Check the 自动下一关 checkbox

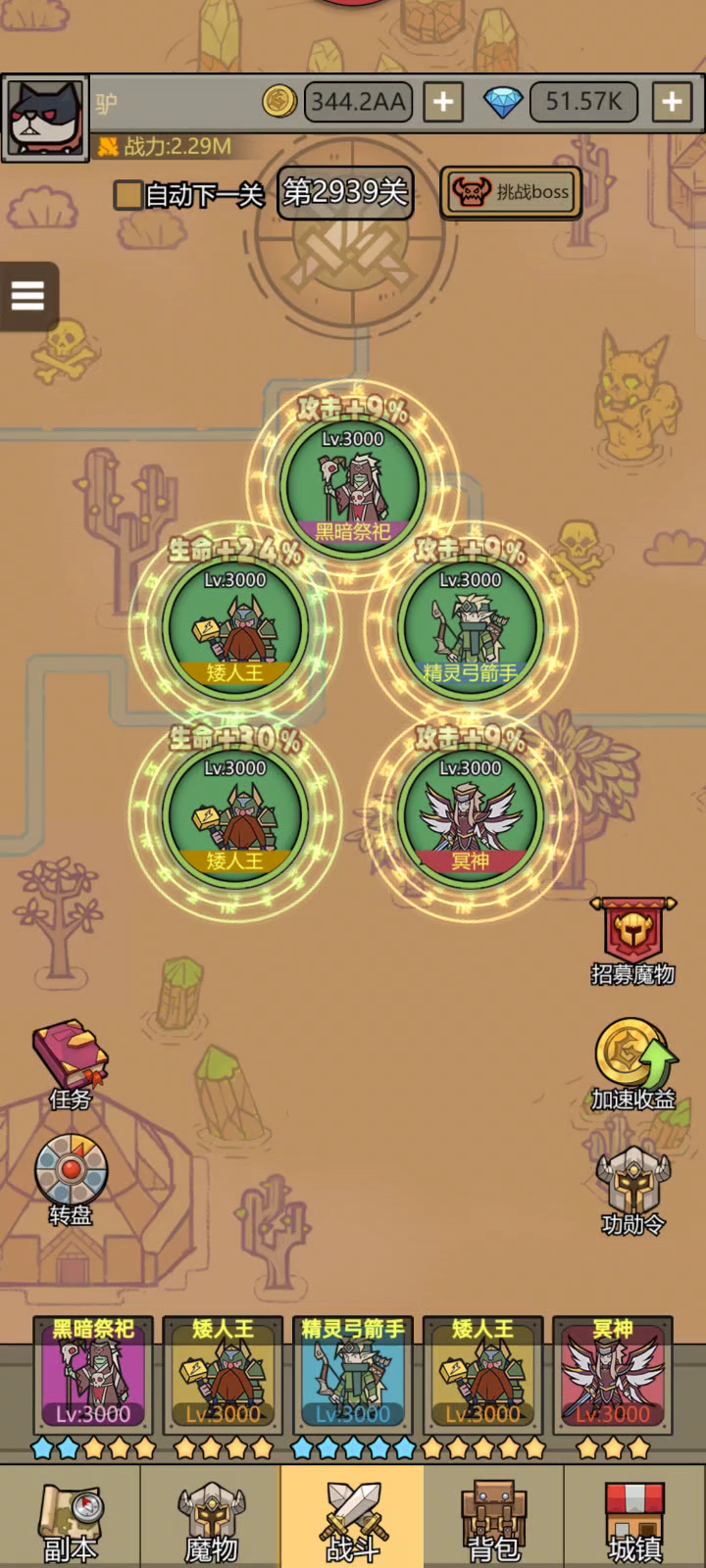[x=128, y=195]
